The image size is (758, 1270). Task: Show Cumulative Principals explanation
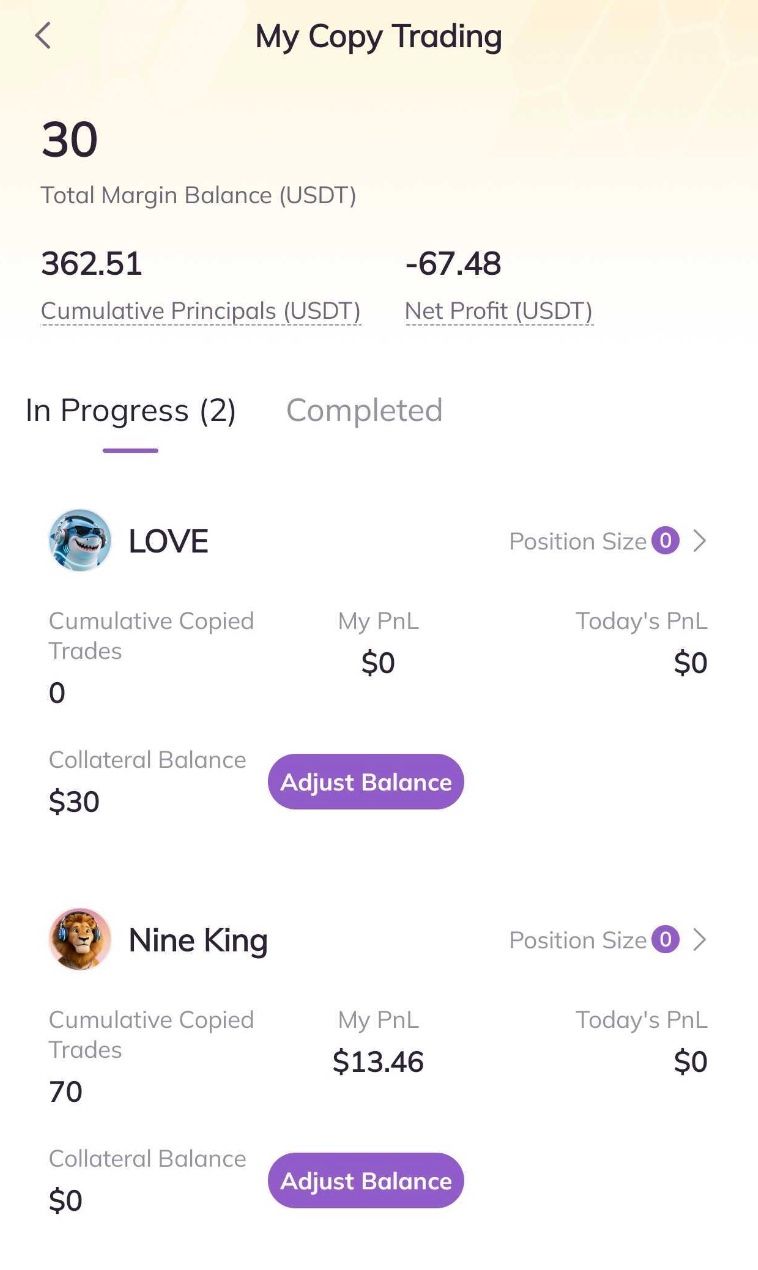(x=200, y=312)
